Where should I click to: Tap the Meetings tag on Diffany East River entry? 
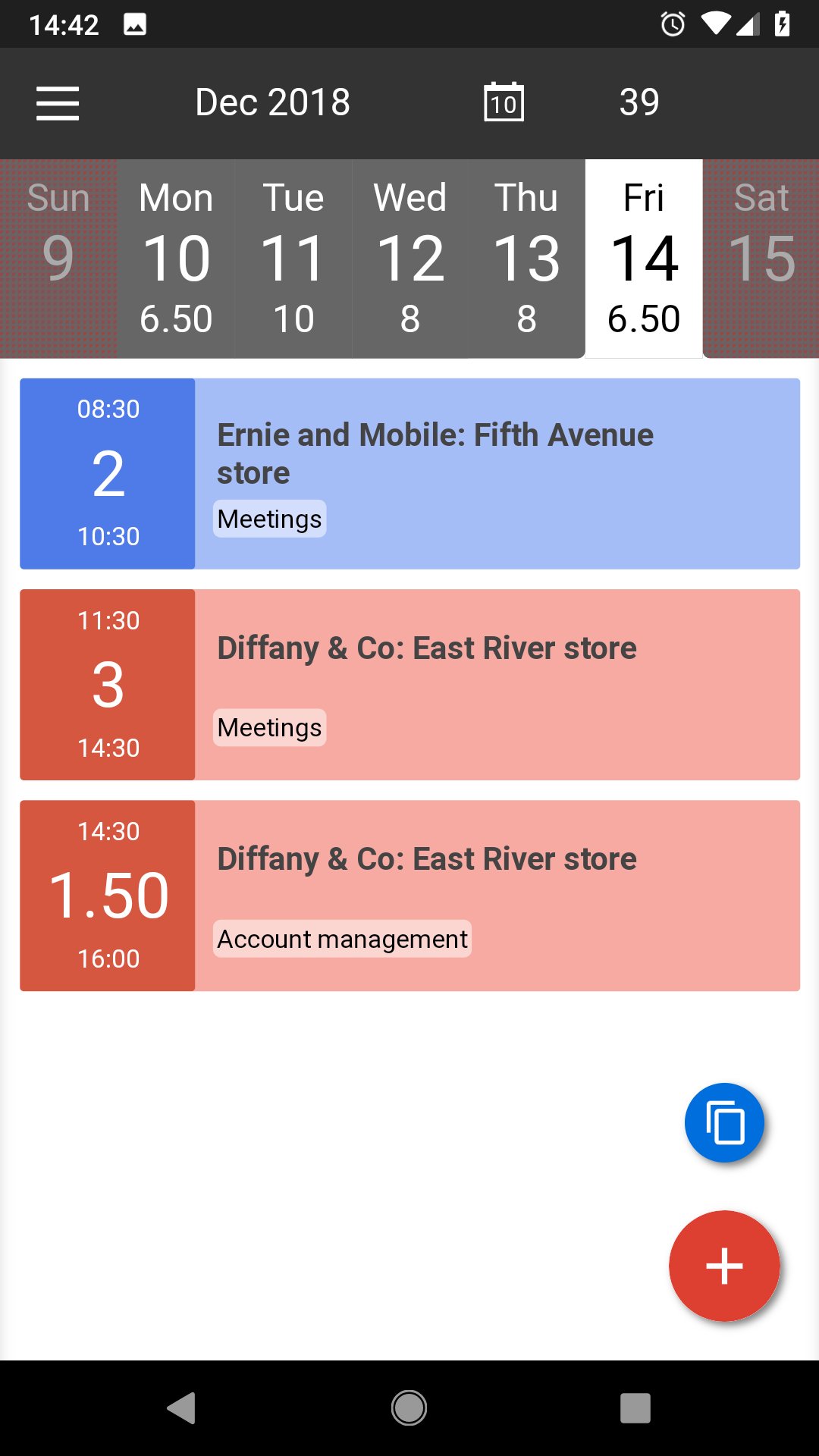(x=269, y=726)
